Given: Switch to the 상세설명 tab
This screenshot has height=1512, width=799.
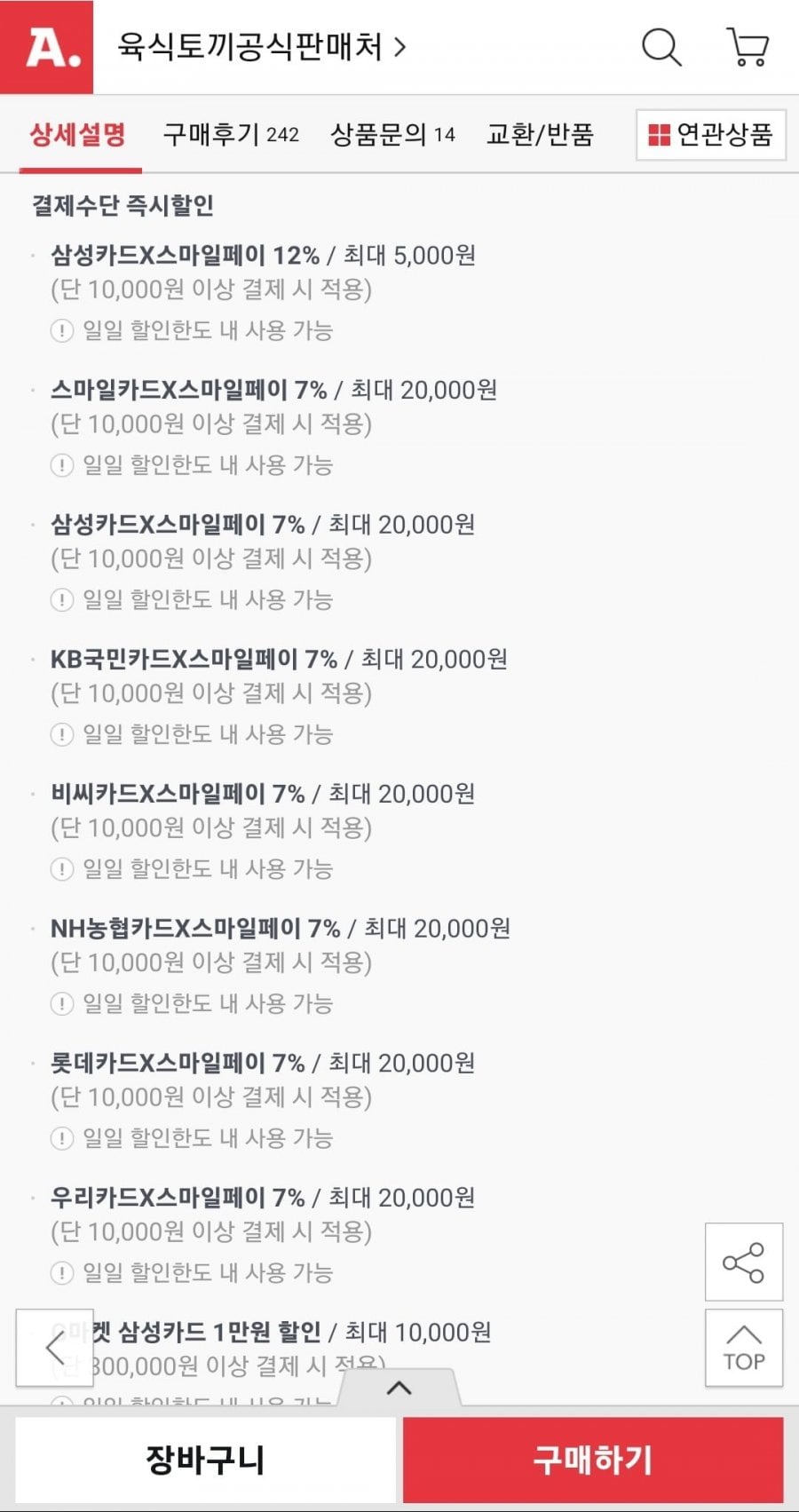Looking at the screenshot, I should pos(77,134).
